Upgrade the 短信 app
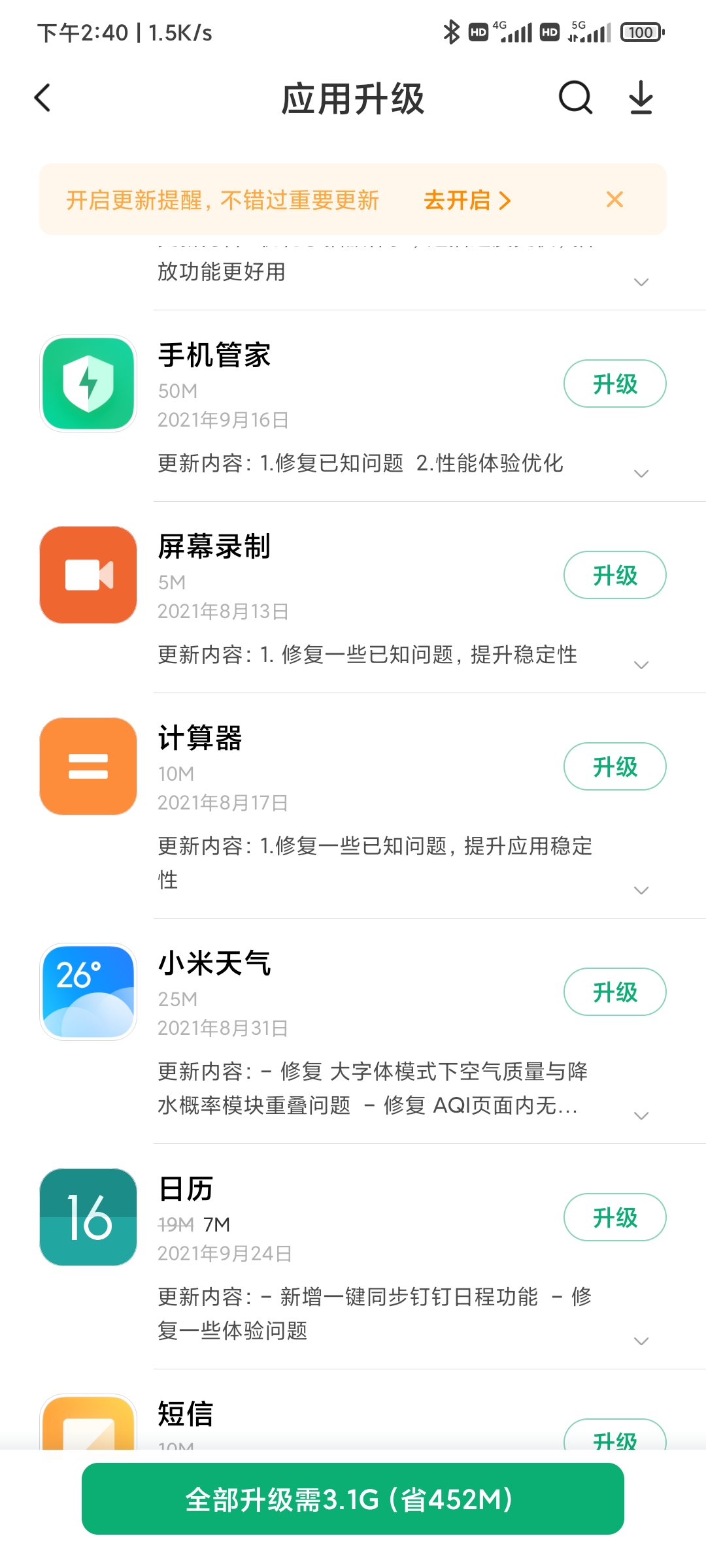Image resolution: width=706 pixels, height=1568 pixels. tap(614, 1436)
